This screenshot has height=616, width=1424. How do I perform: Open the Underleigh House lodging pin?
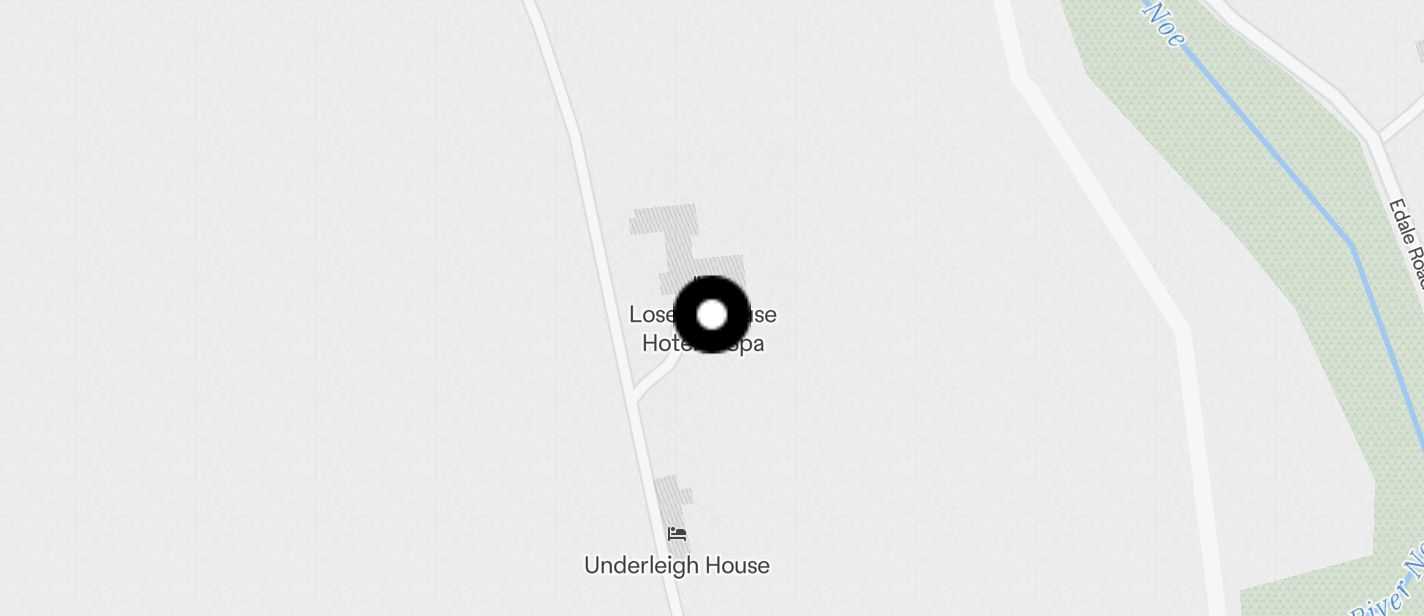point(677,534)
